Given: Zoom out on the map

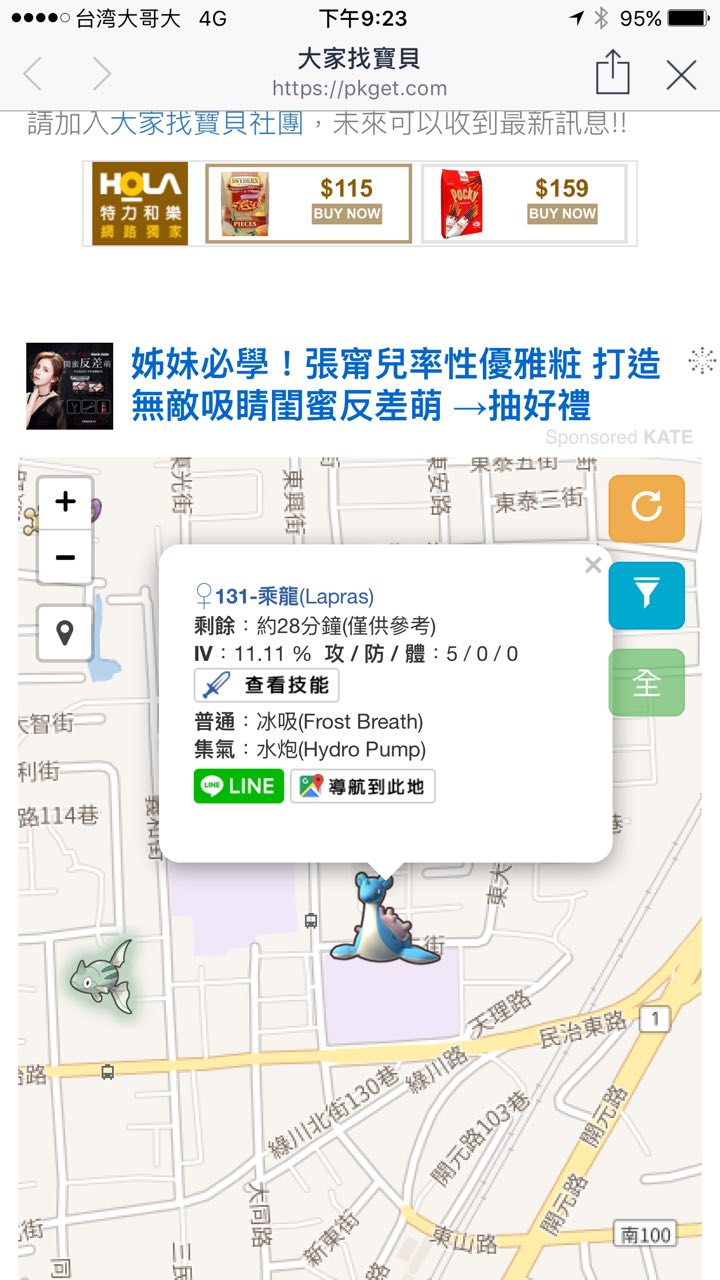Looking at the screenshot, I should [65, 557].
